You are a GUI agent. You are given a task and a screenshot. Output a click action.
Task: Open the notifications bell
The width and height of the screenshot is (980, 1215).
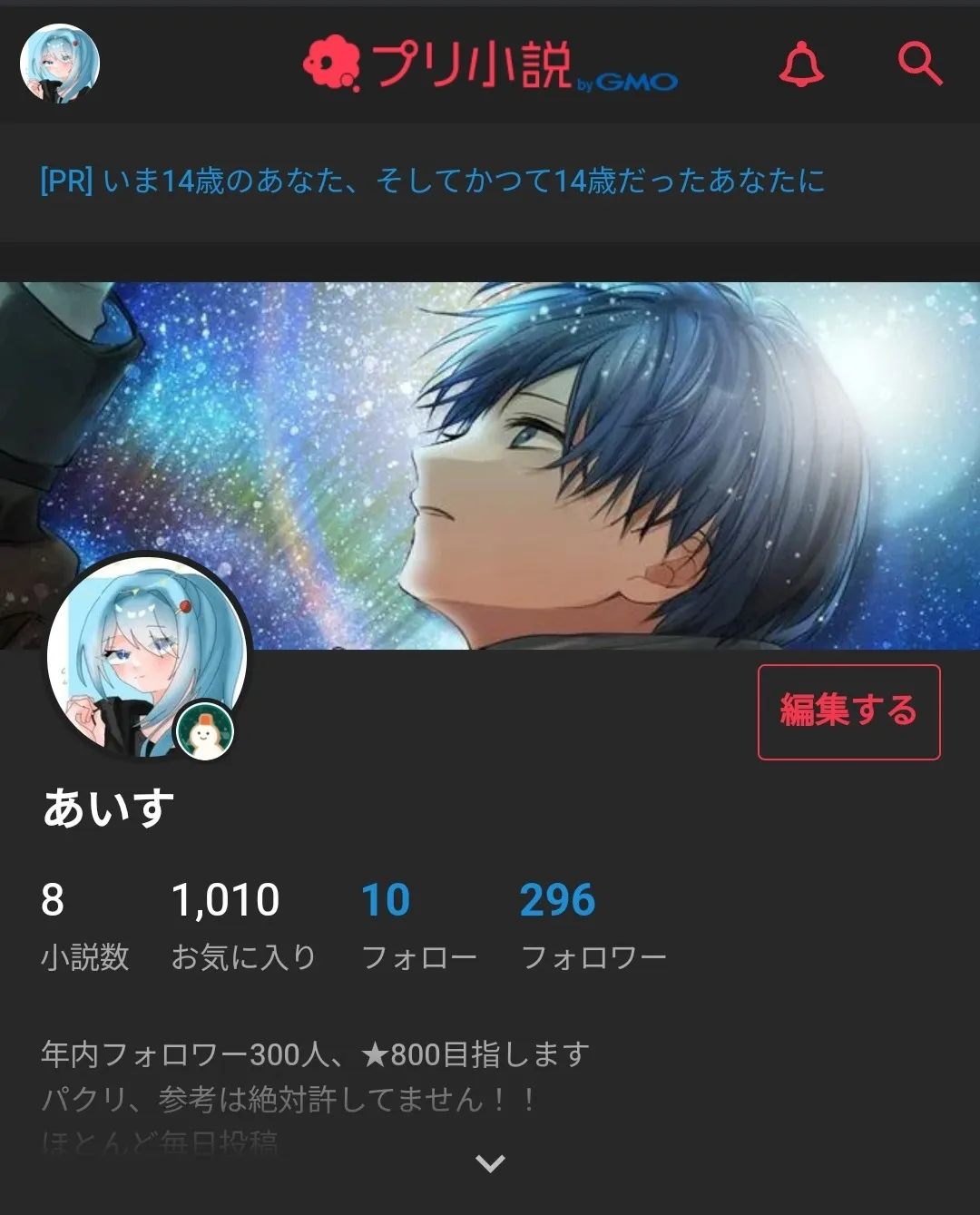(x=801, y=64)
